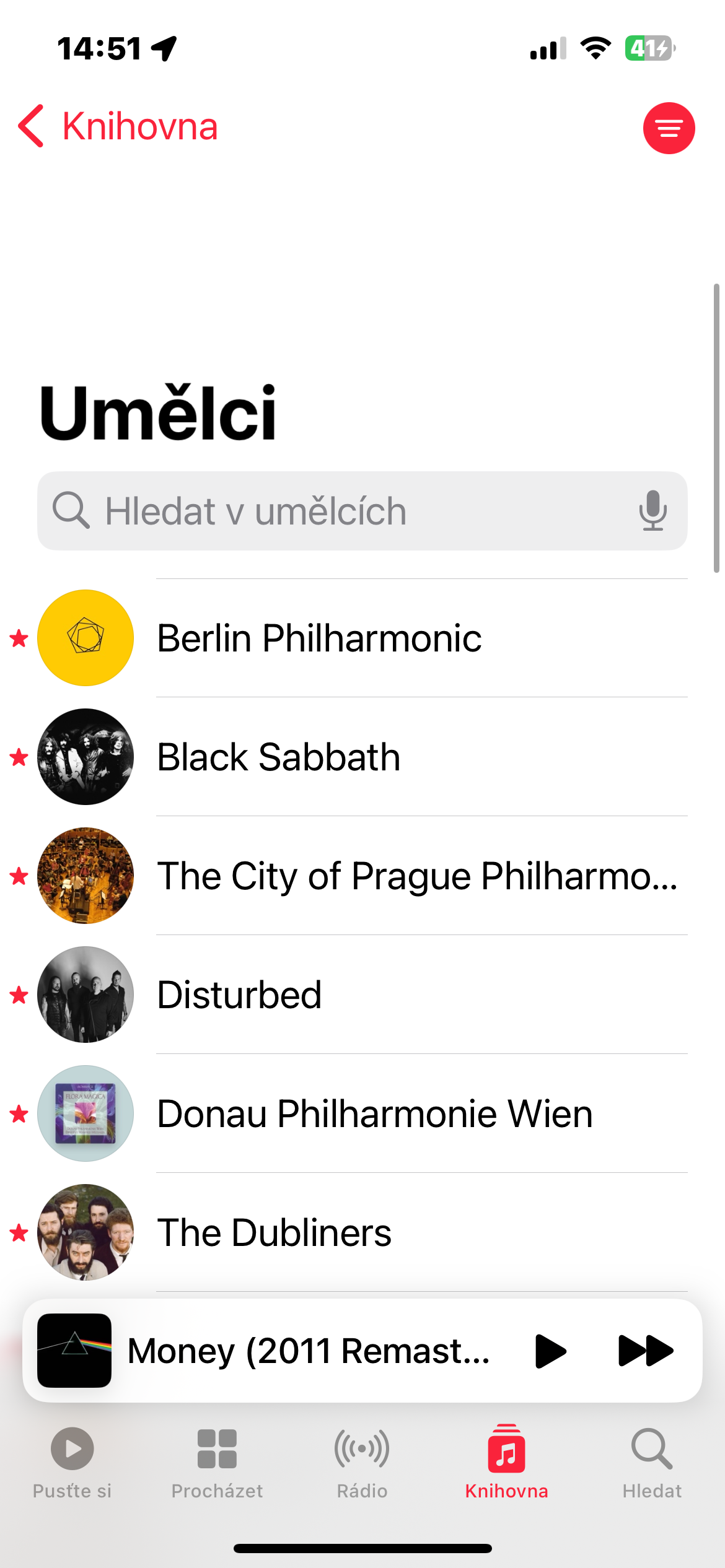Focus the Hledat v umělcích search field
The image size is (725, 1568).
pos(347,512)
